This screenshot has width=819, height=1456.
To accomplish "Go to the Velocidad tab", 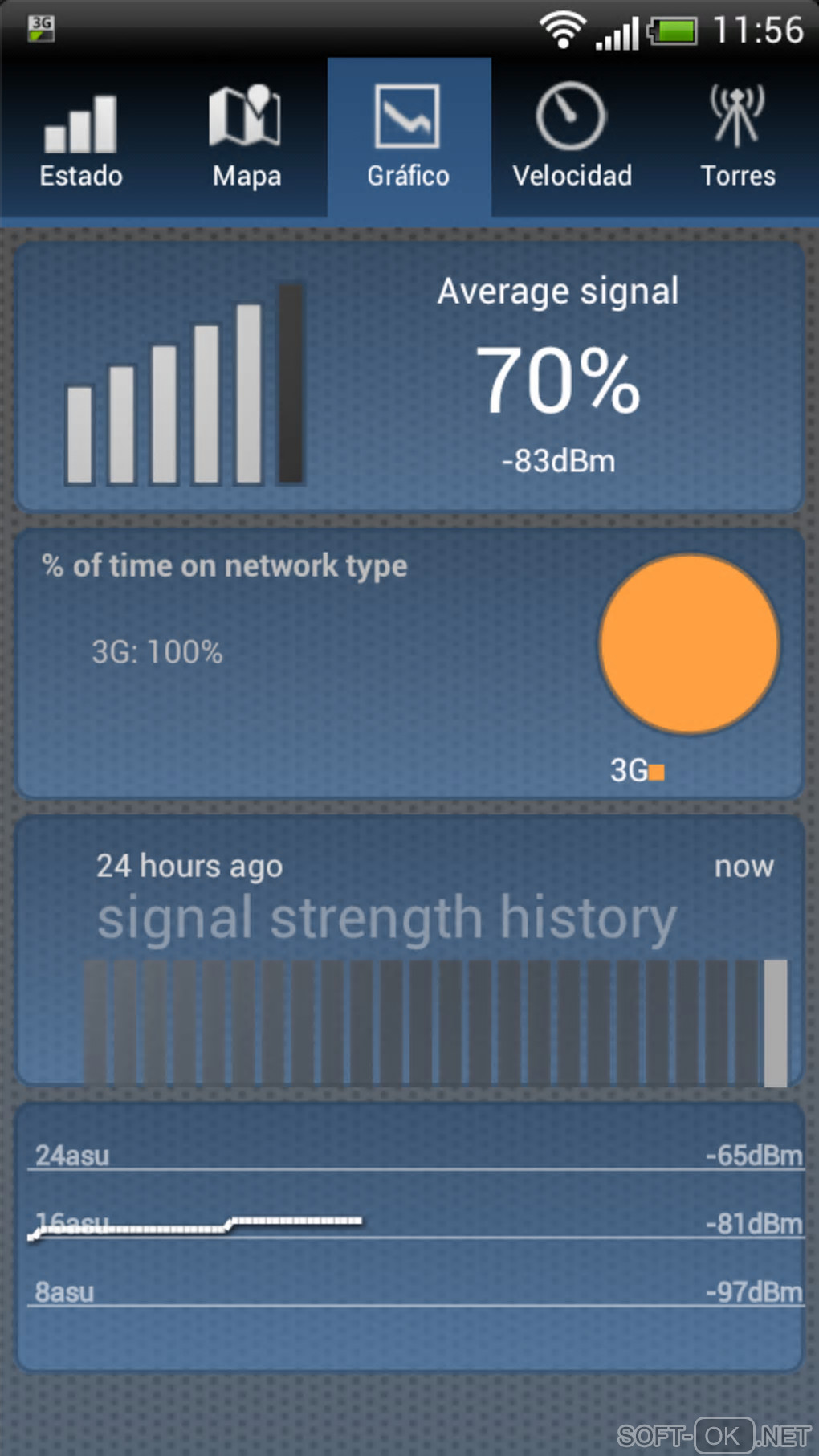I will tap(572, 138).
